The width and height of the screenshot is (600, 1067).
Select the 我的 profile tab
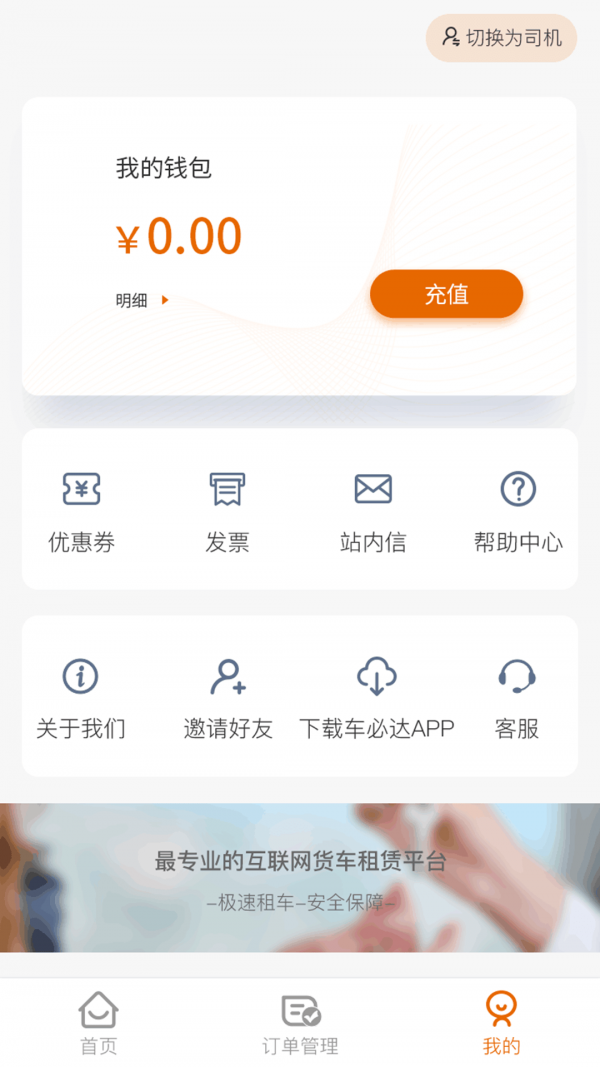(501, 1023)
